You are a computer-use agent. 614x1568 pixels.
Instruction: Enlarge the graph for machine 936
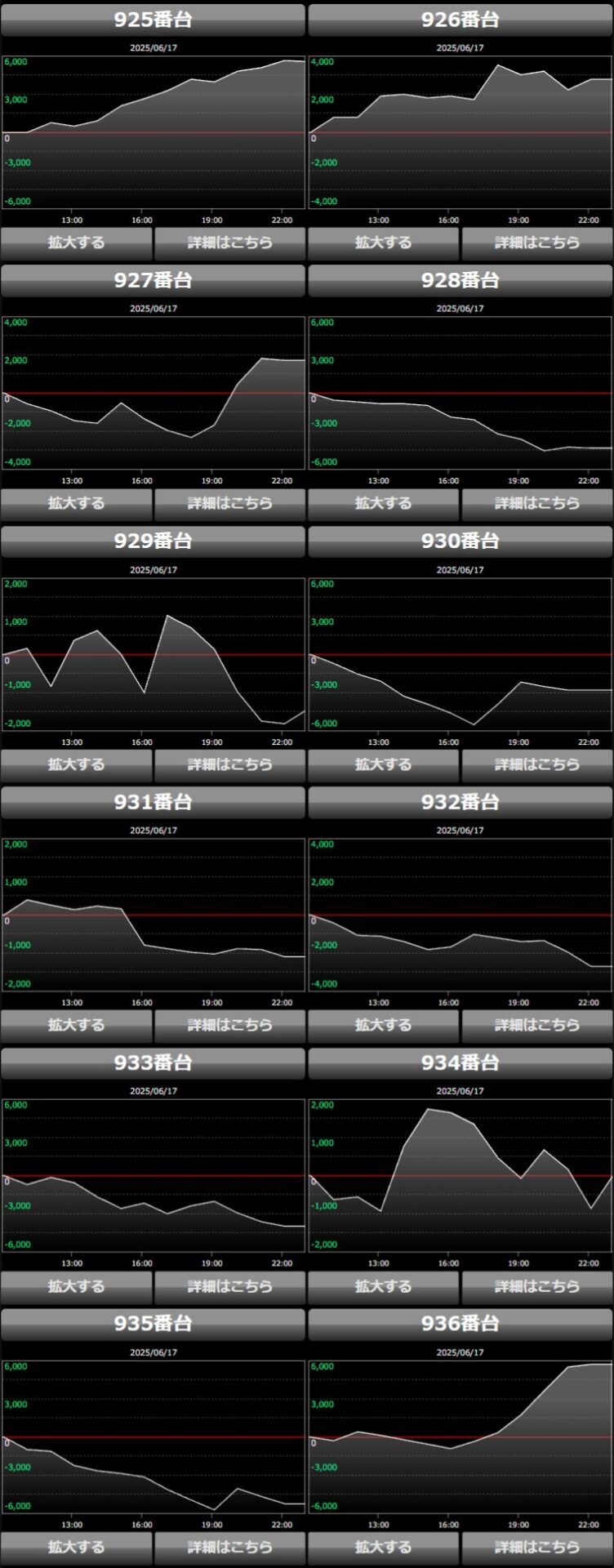coord(384,1547)
